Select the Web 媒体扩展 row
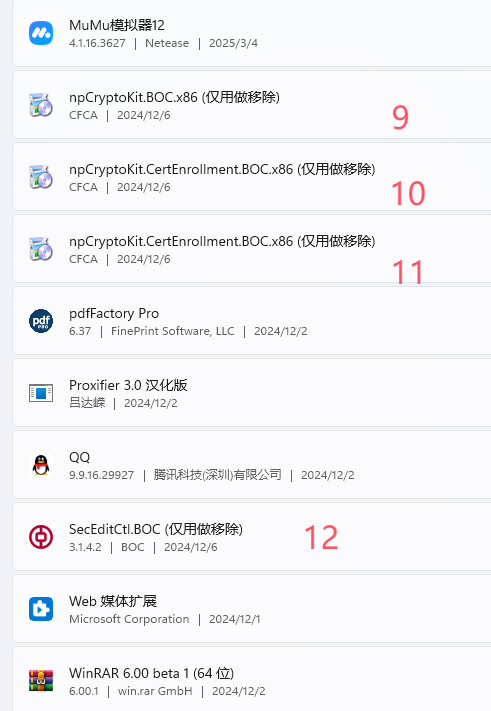The width and height of the screenshot is (491, 711). click(252, 609)
